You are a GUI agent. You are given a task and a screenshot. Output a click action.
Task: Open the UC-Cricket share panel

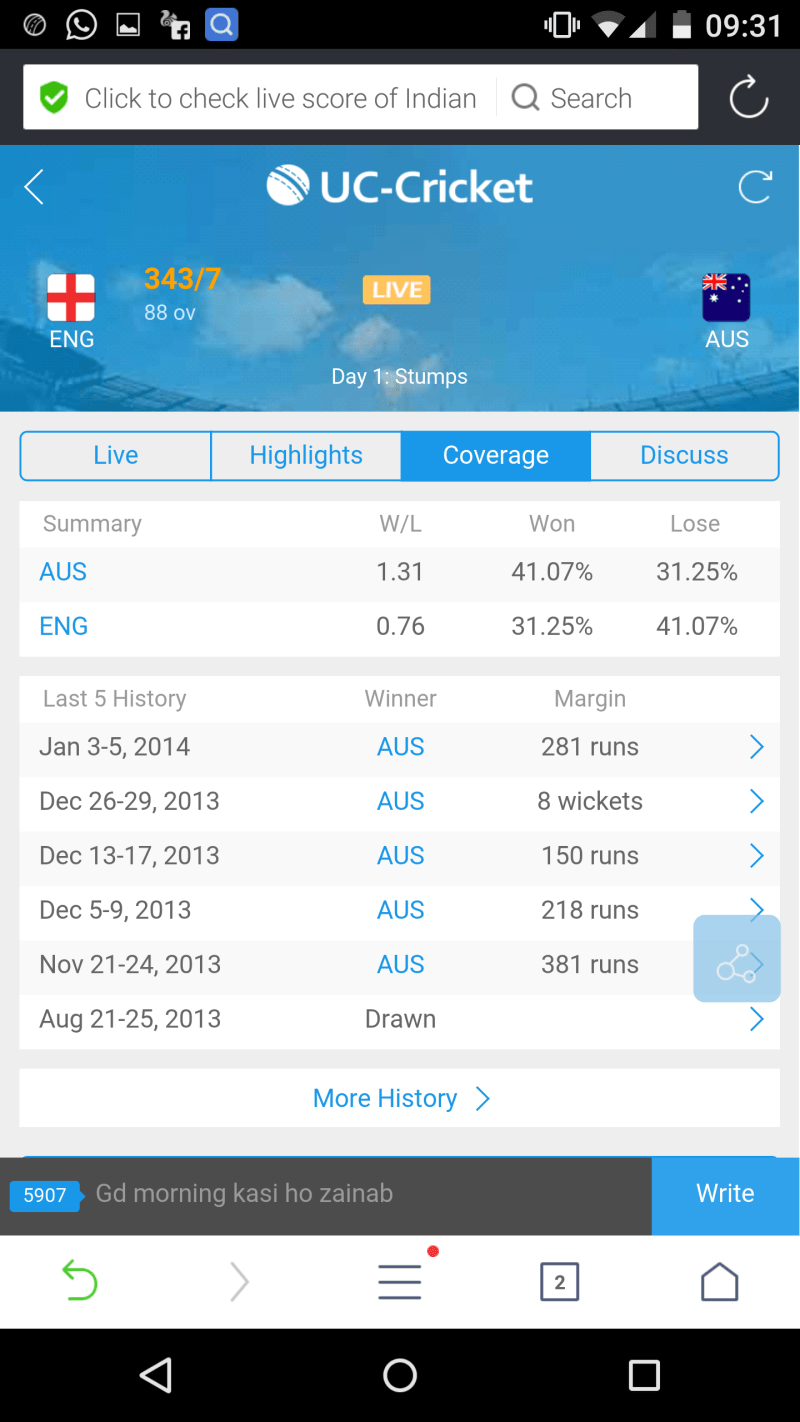point(737,958)
